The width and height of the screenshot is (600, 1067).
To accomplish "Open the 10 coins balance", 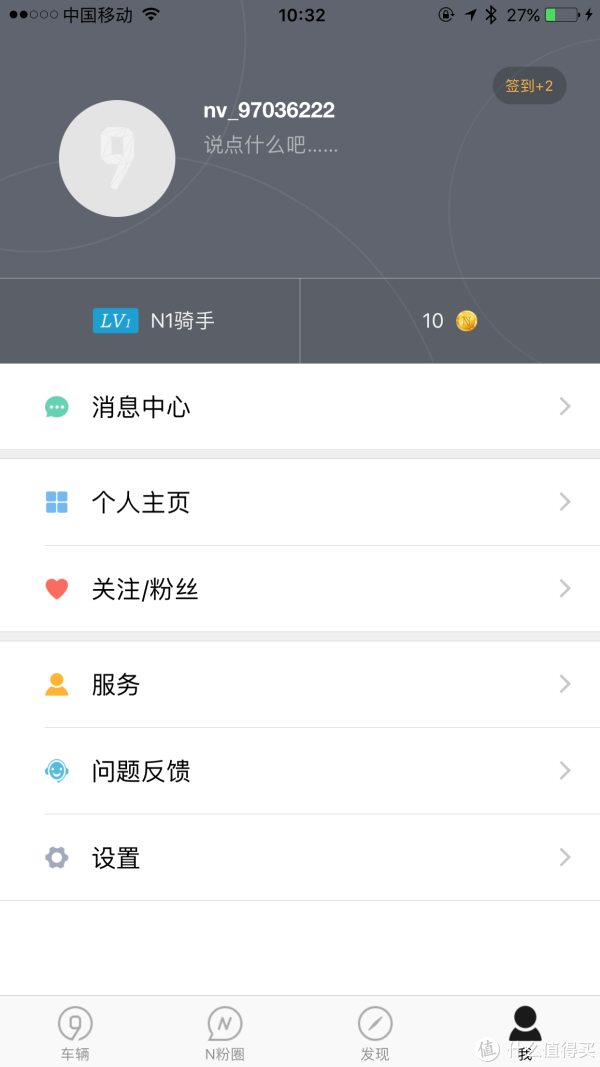I will click(x=450, y=321).
